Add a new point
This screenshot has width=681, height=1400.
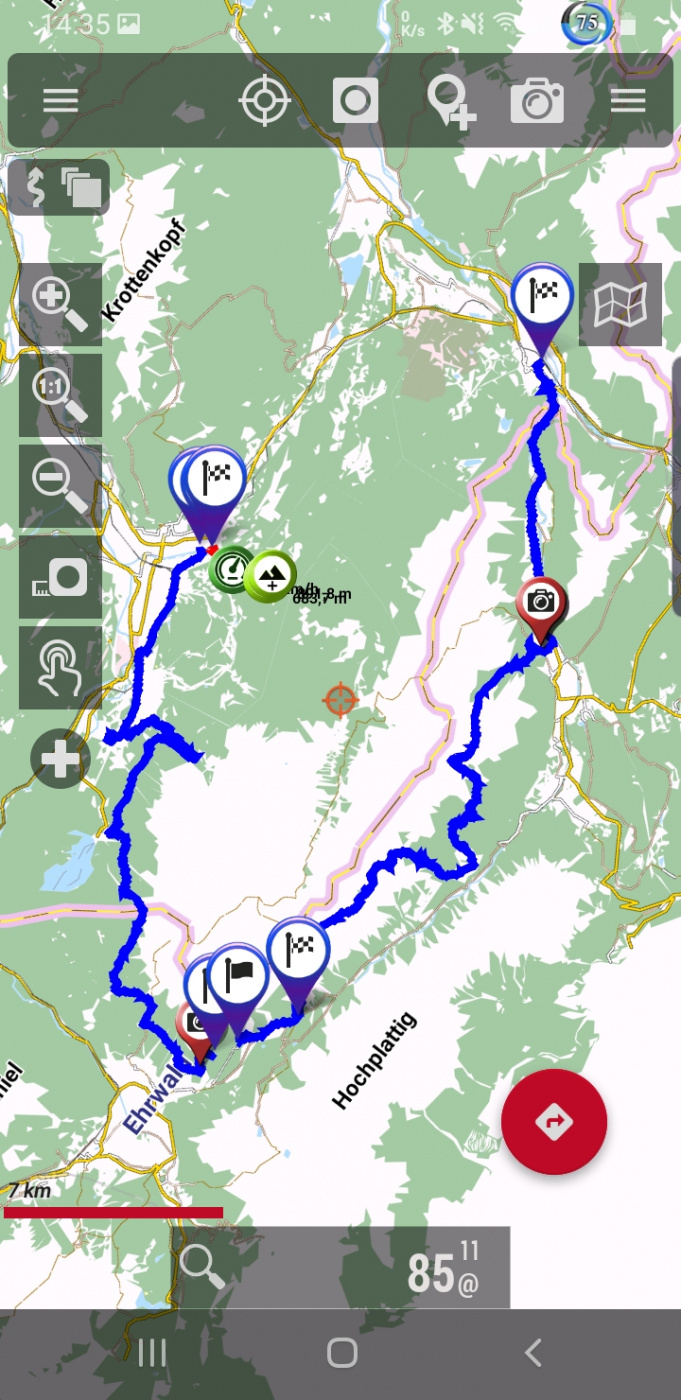click(450, 101)
